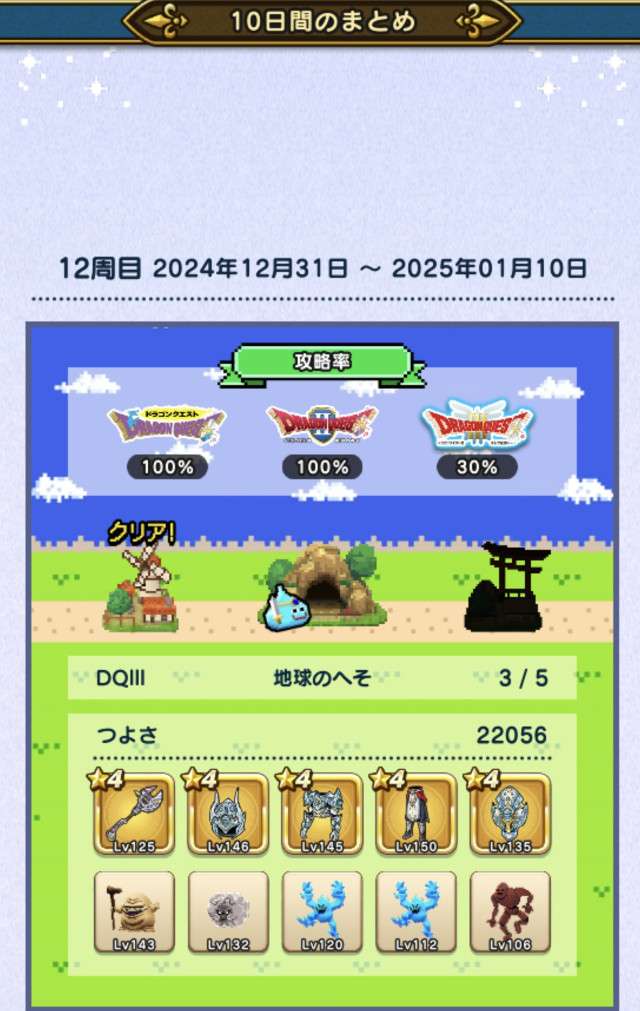640x1011 pixels.
Task: Open the Lv112 blue monster tile
Action: click(416, 911)
